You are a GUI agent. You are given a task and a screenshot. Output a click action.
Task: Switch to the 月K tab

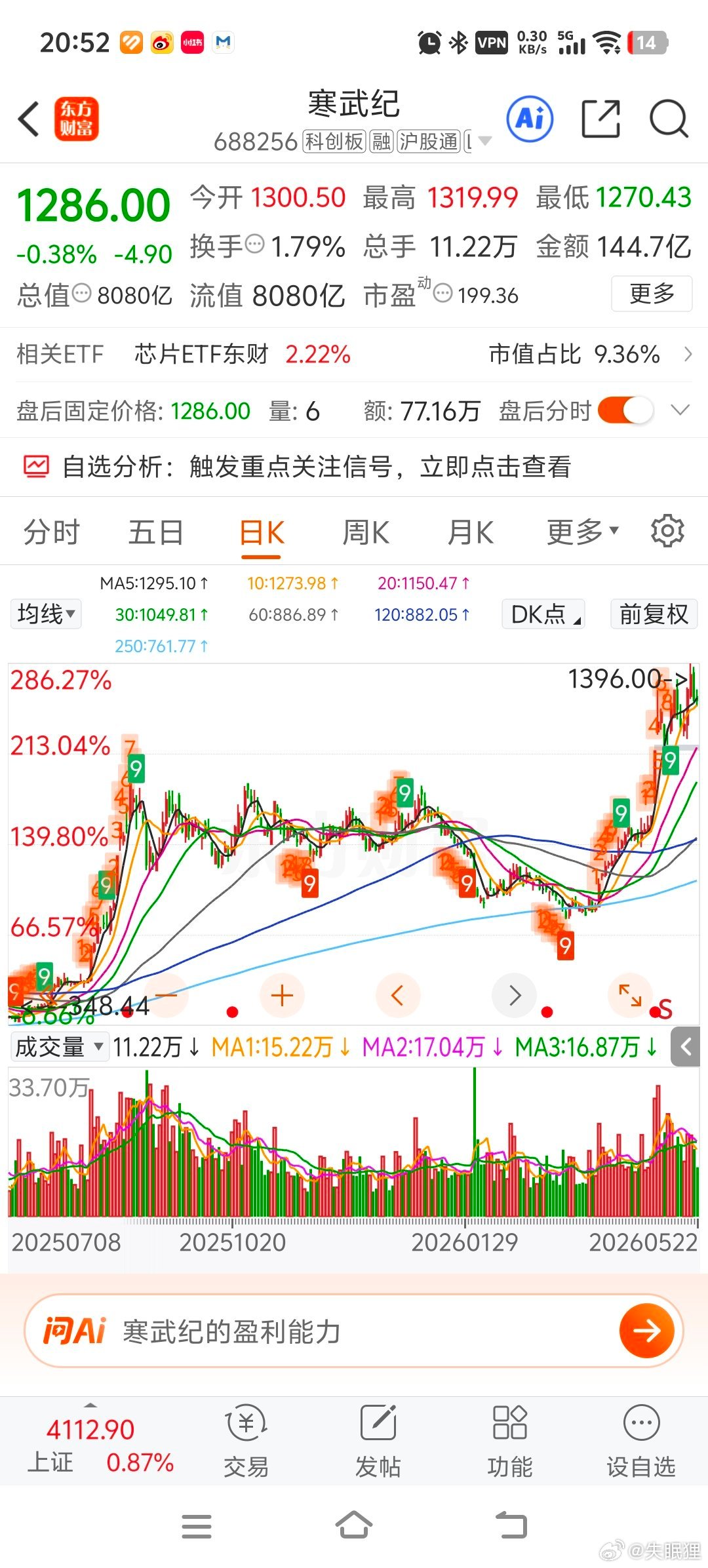click(x=470, y=532)
